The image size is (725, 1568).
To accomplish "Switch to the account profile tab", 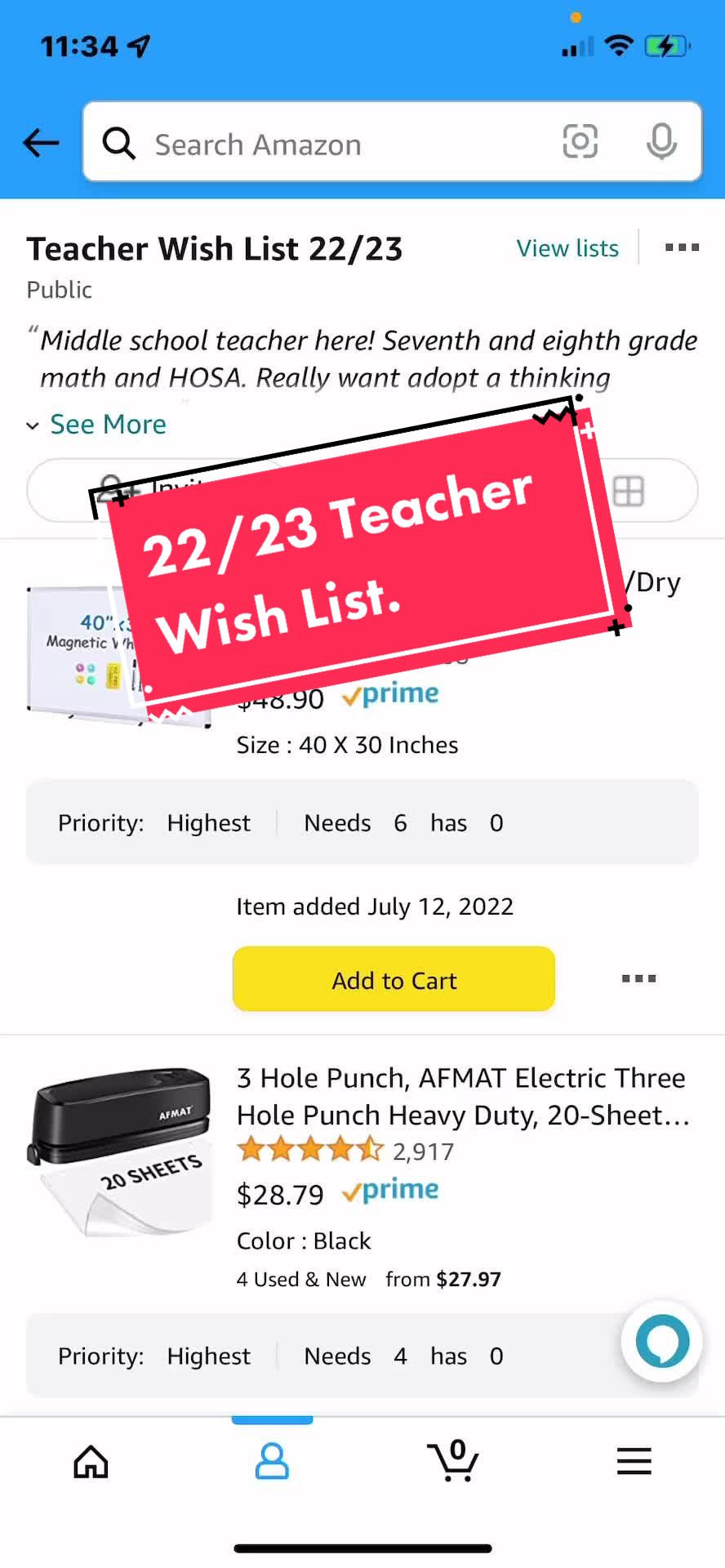I will pos(272,1461).
